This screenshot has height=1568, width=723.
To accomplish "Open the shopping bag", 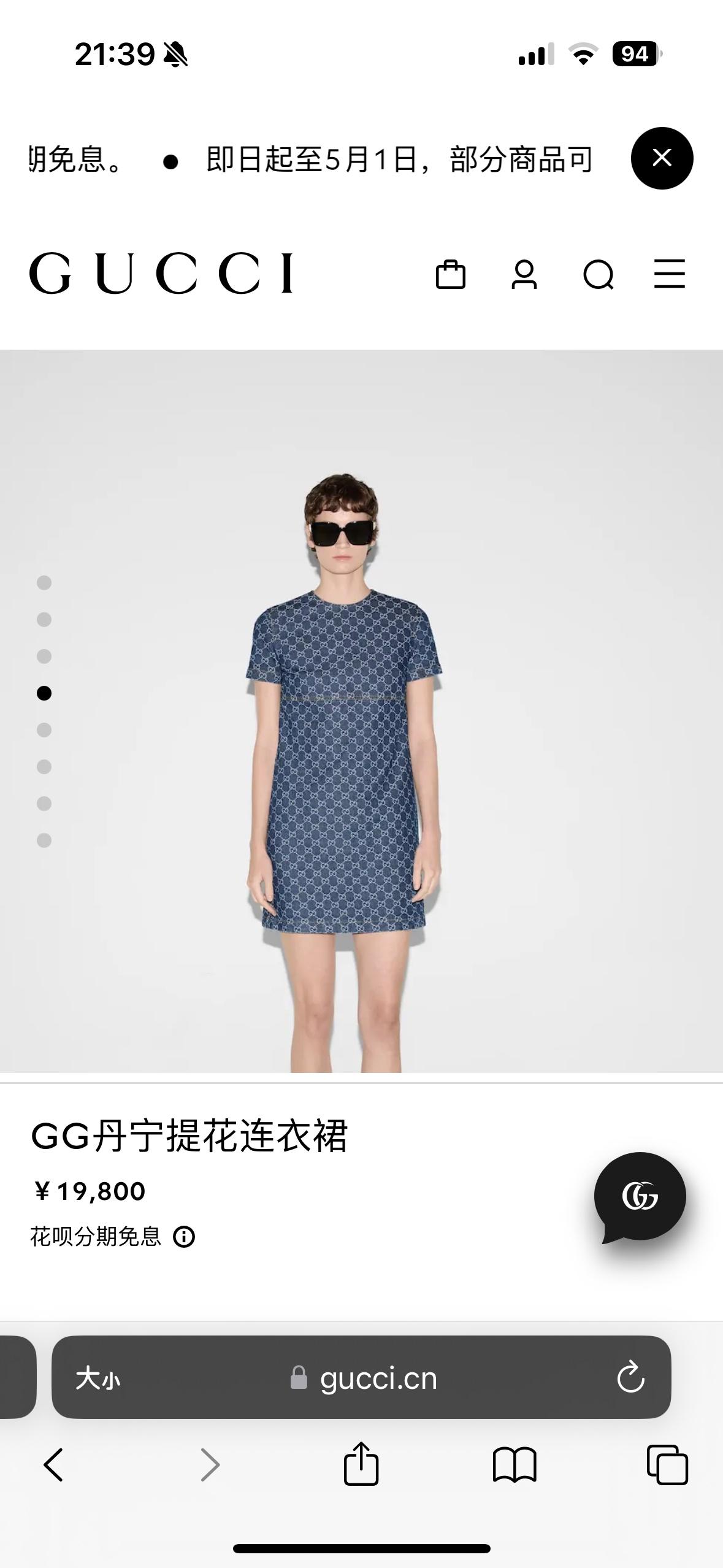I will [450, 274].
